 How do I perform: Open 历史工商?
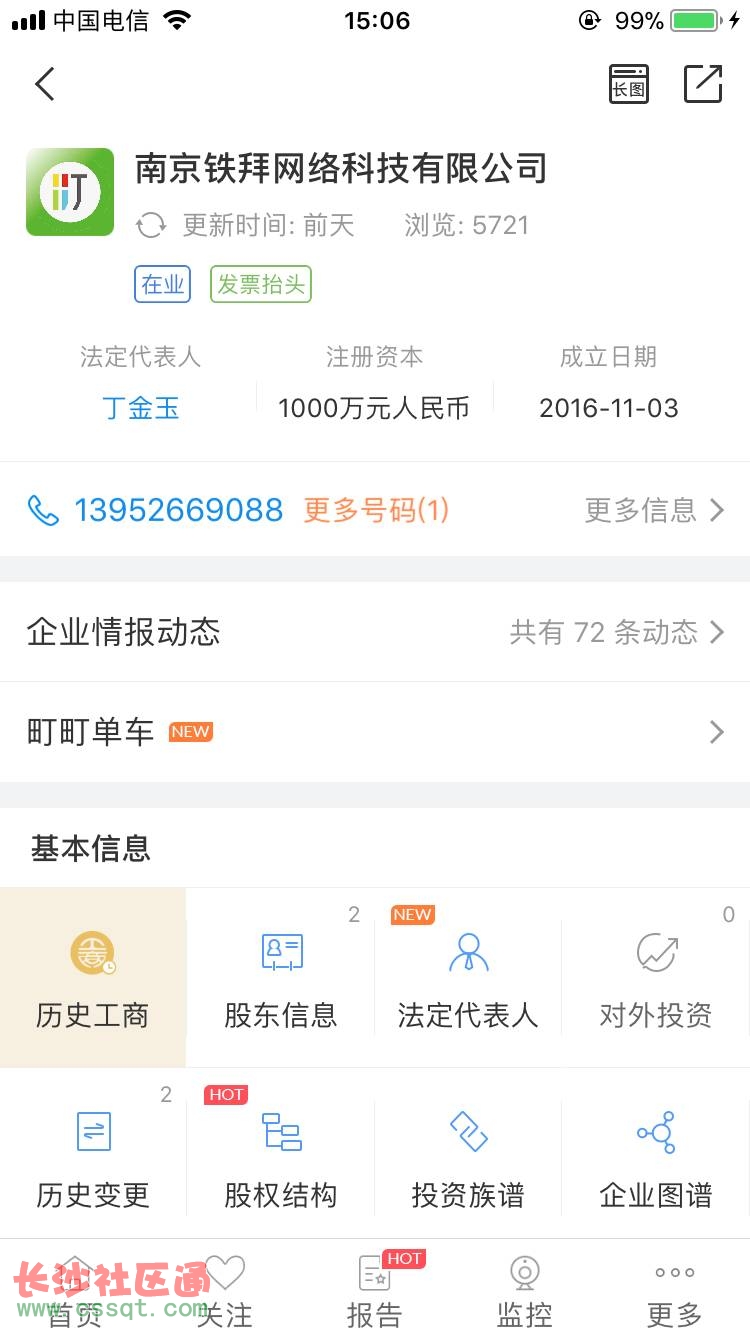[93, 978]
